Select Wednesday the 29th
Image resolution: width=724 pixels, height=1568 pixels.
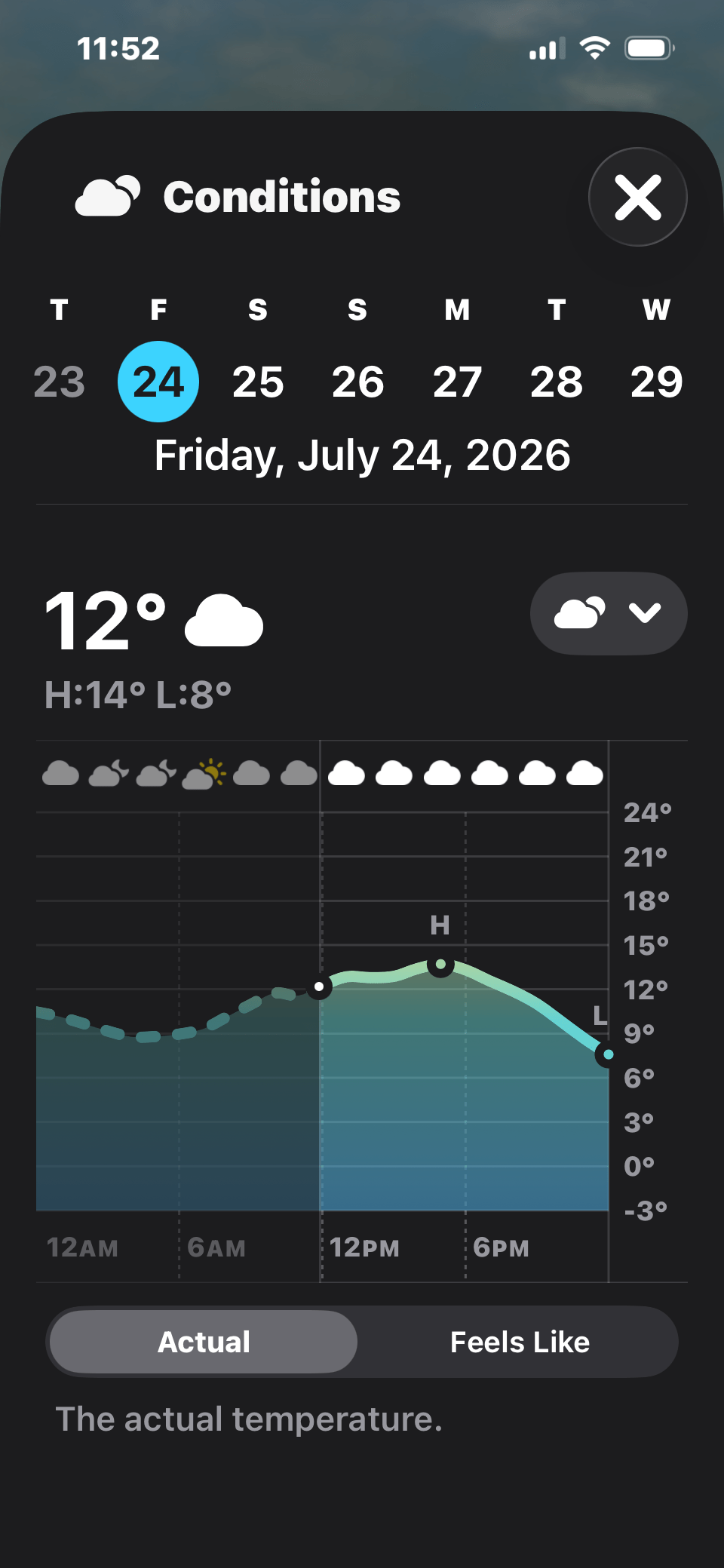pos(656,382)
